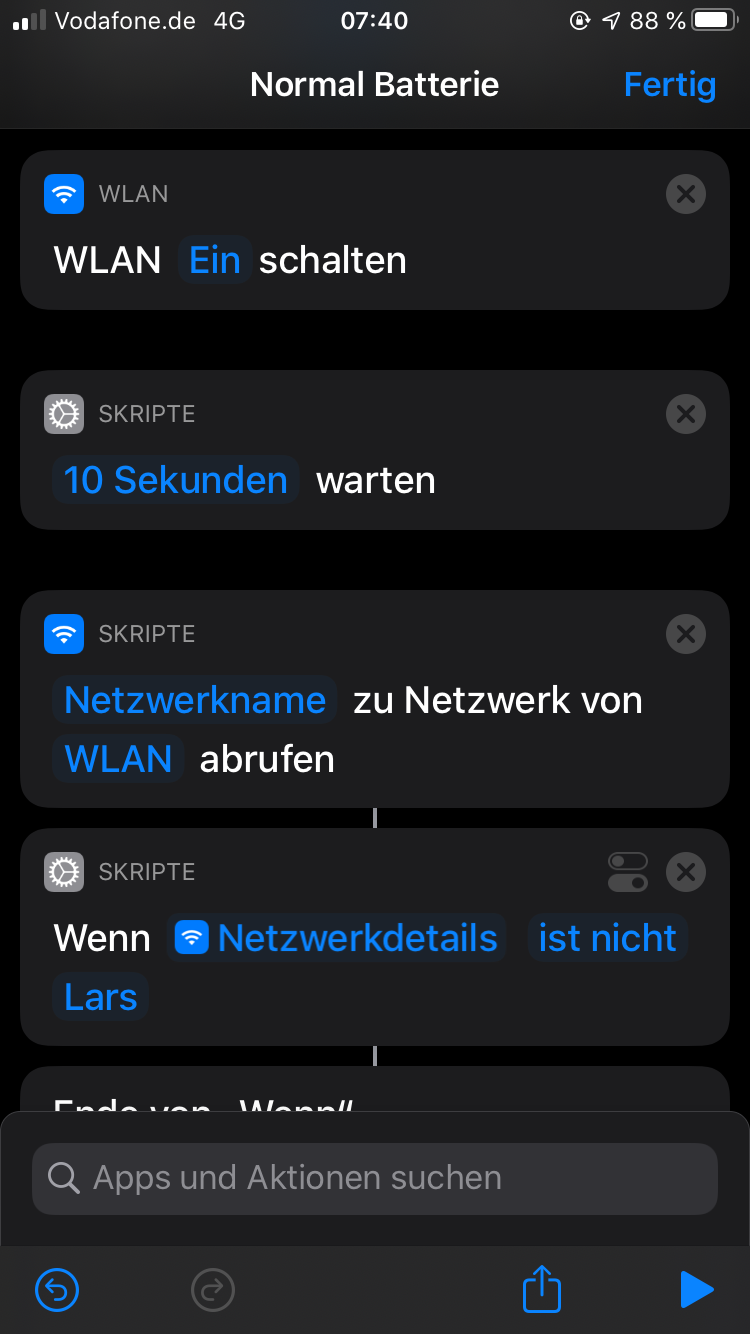Delete the 10 Sekunden warten action
Screen dimensions: 750x1334
point(686,414)
